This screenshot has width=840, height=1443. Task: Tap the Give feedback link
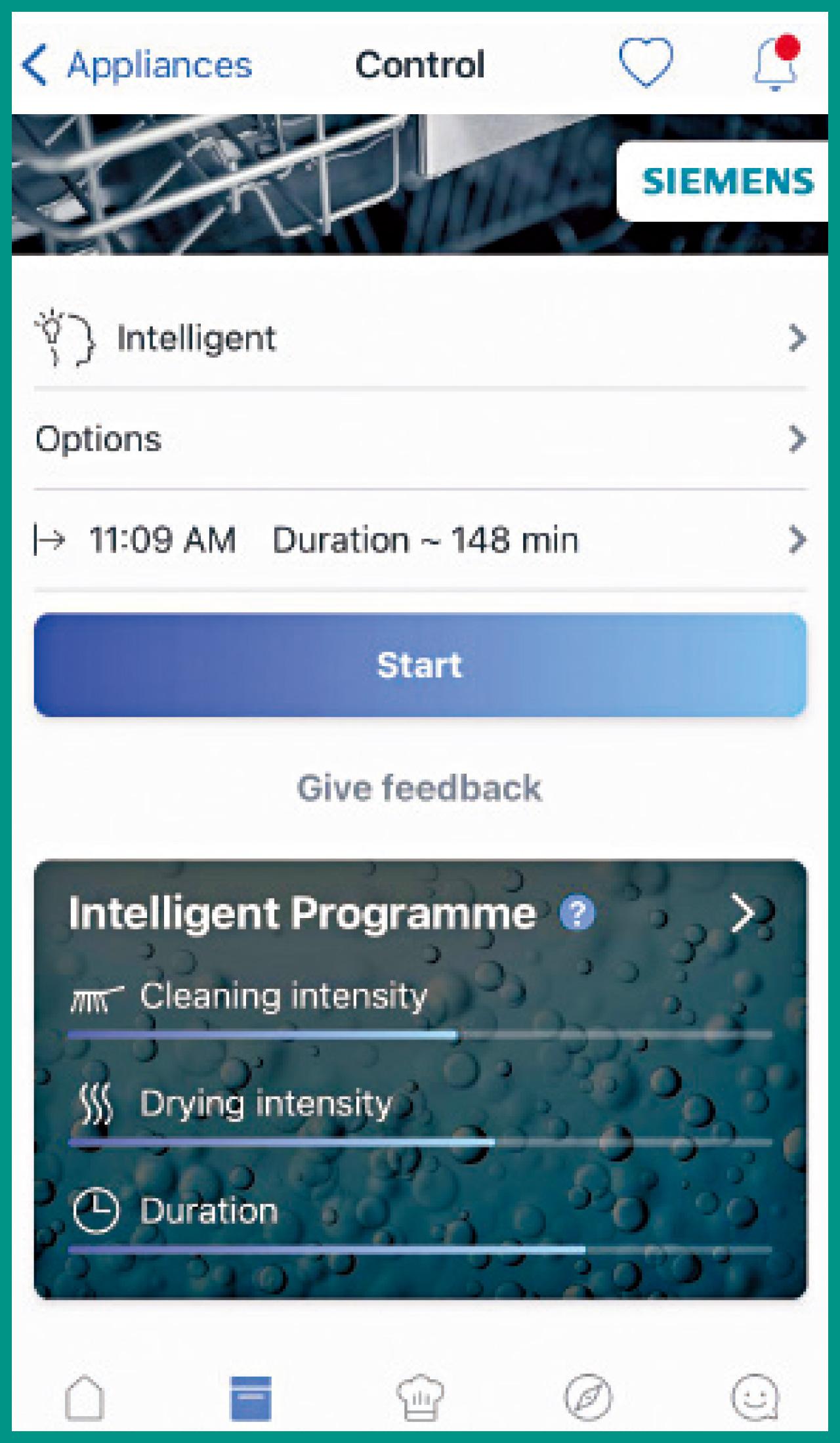point(420,787)
